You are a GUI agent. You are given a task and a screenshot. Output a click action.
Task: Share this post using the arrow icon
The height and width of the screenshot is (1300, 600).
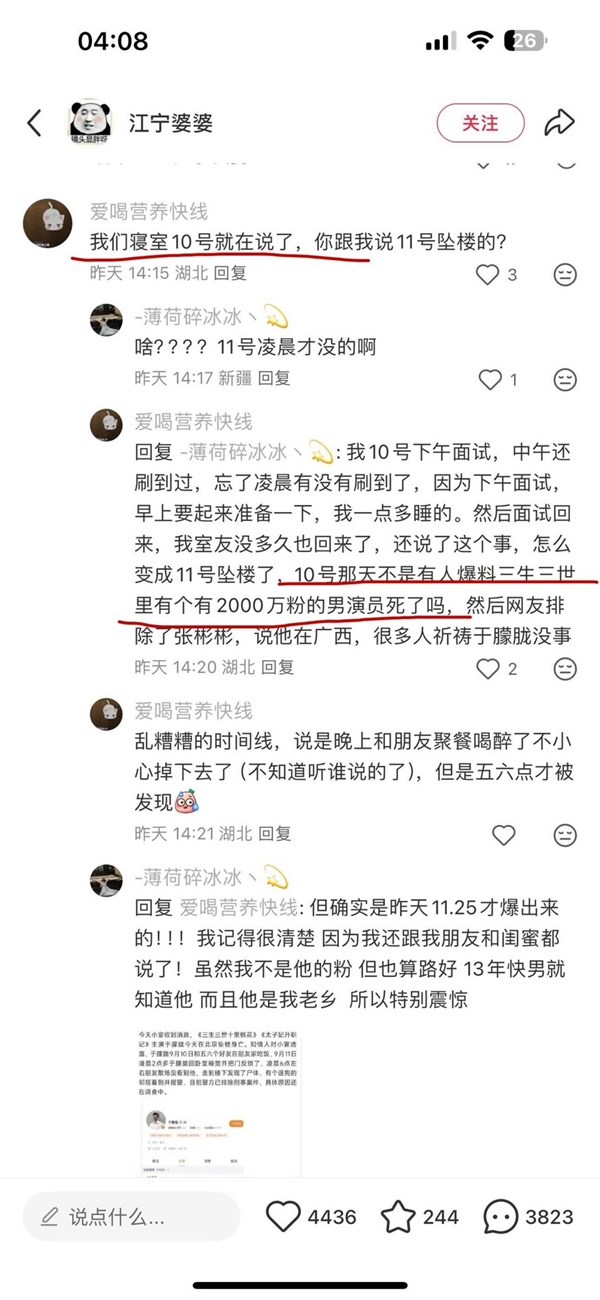[x=559, y=123]
